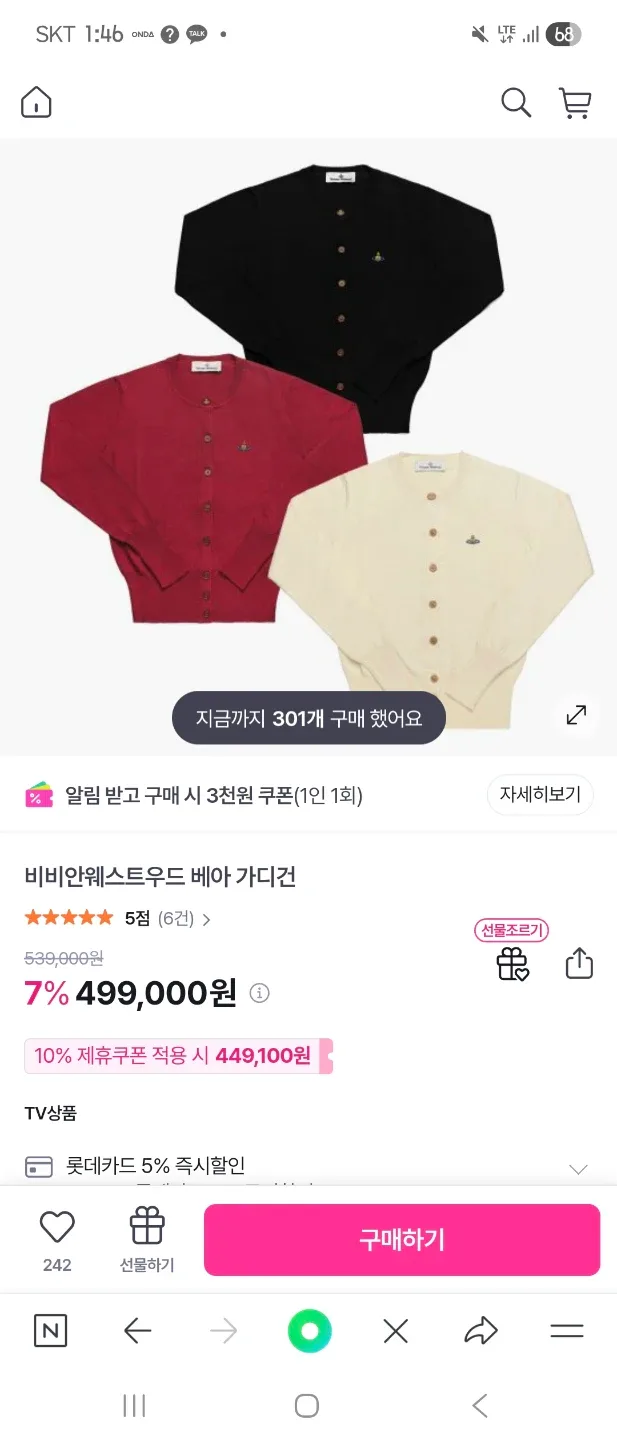Tap 자세히보기 for the coupon details
The height and width of the screenshot is (1440, 617).
pyautogui.click(x=540, y=795)
